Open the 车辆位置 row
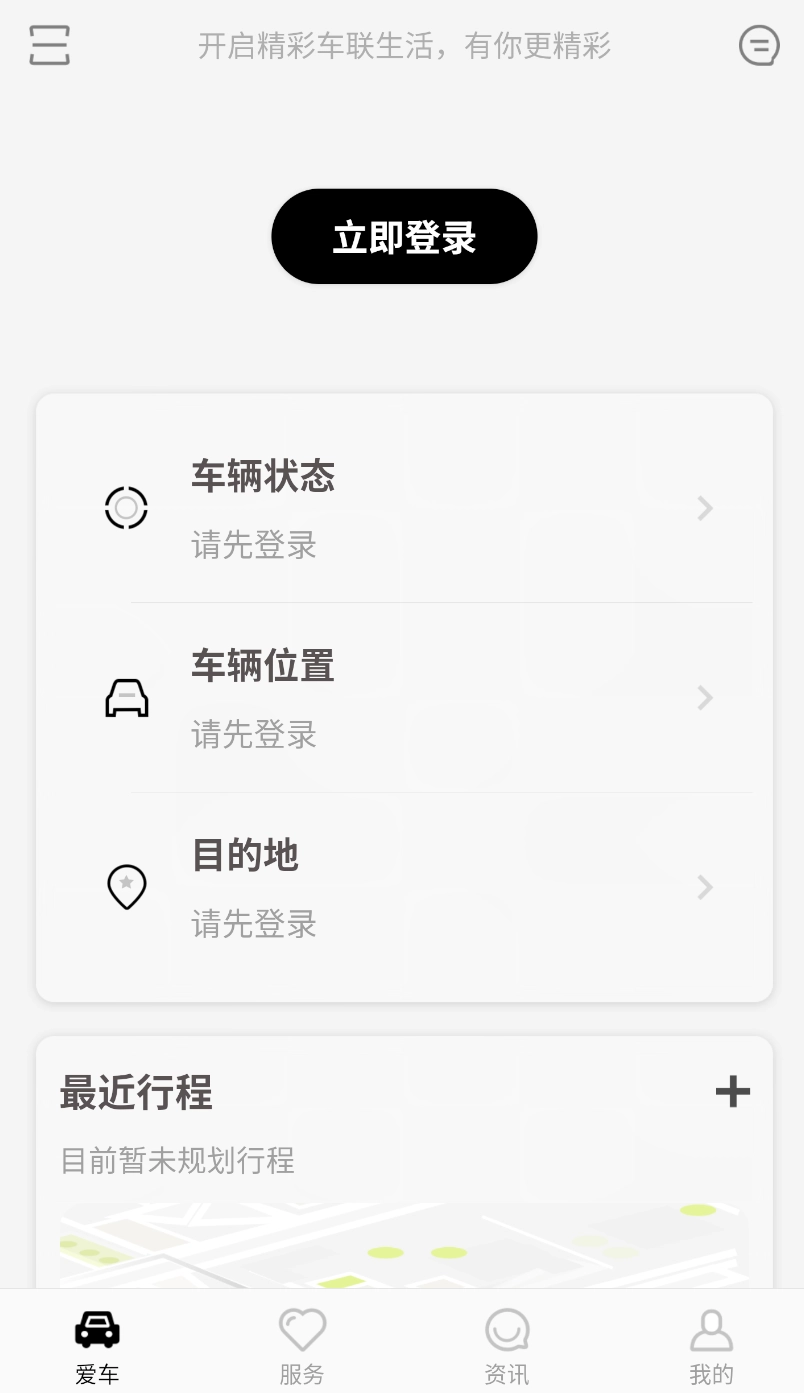The image size is (804, 1393). [x=404, y=698]
